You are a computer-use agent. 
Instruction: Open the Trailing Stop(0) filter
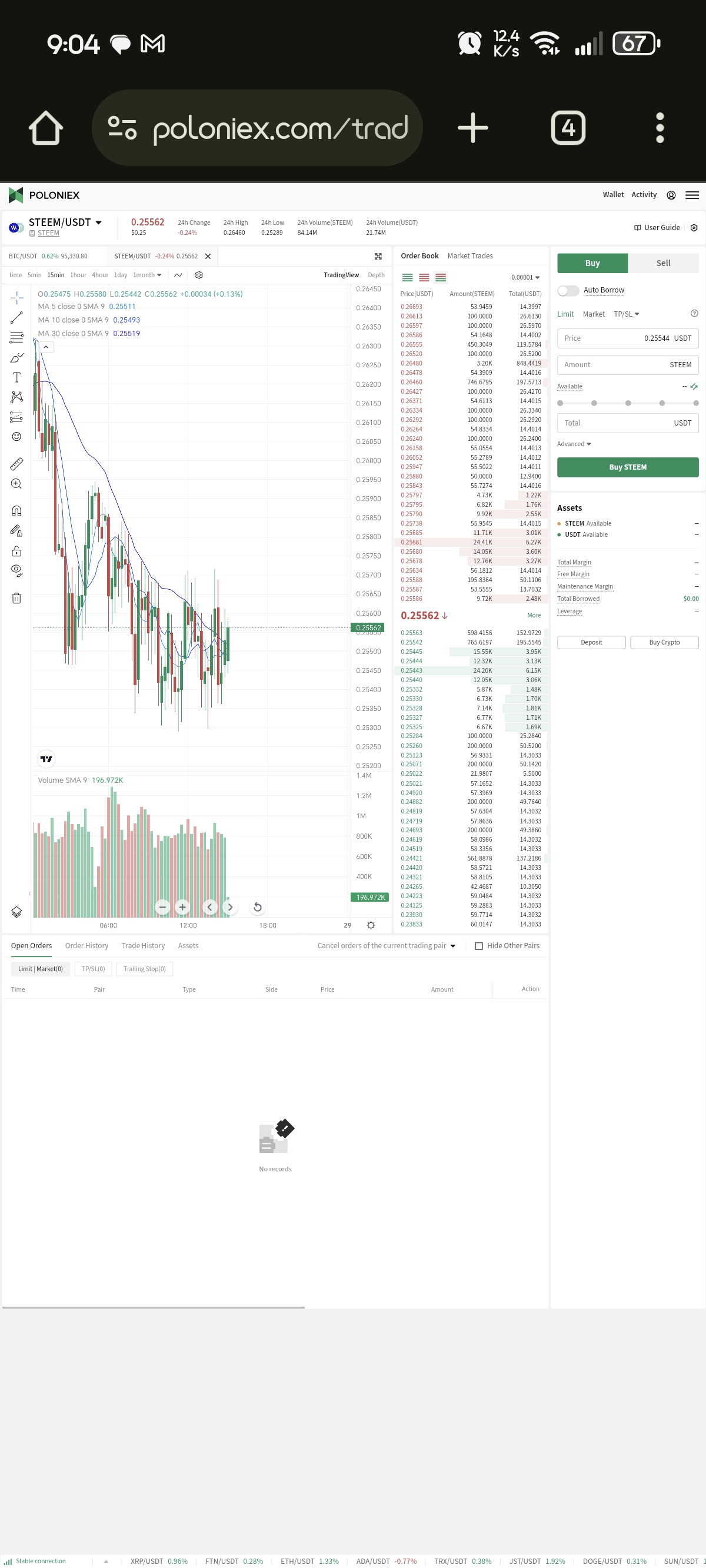pos(144,969)
